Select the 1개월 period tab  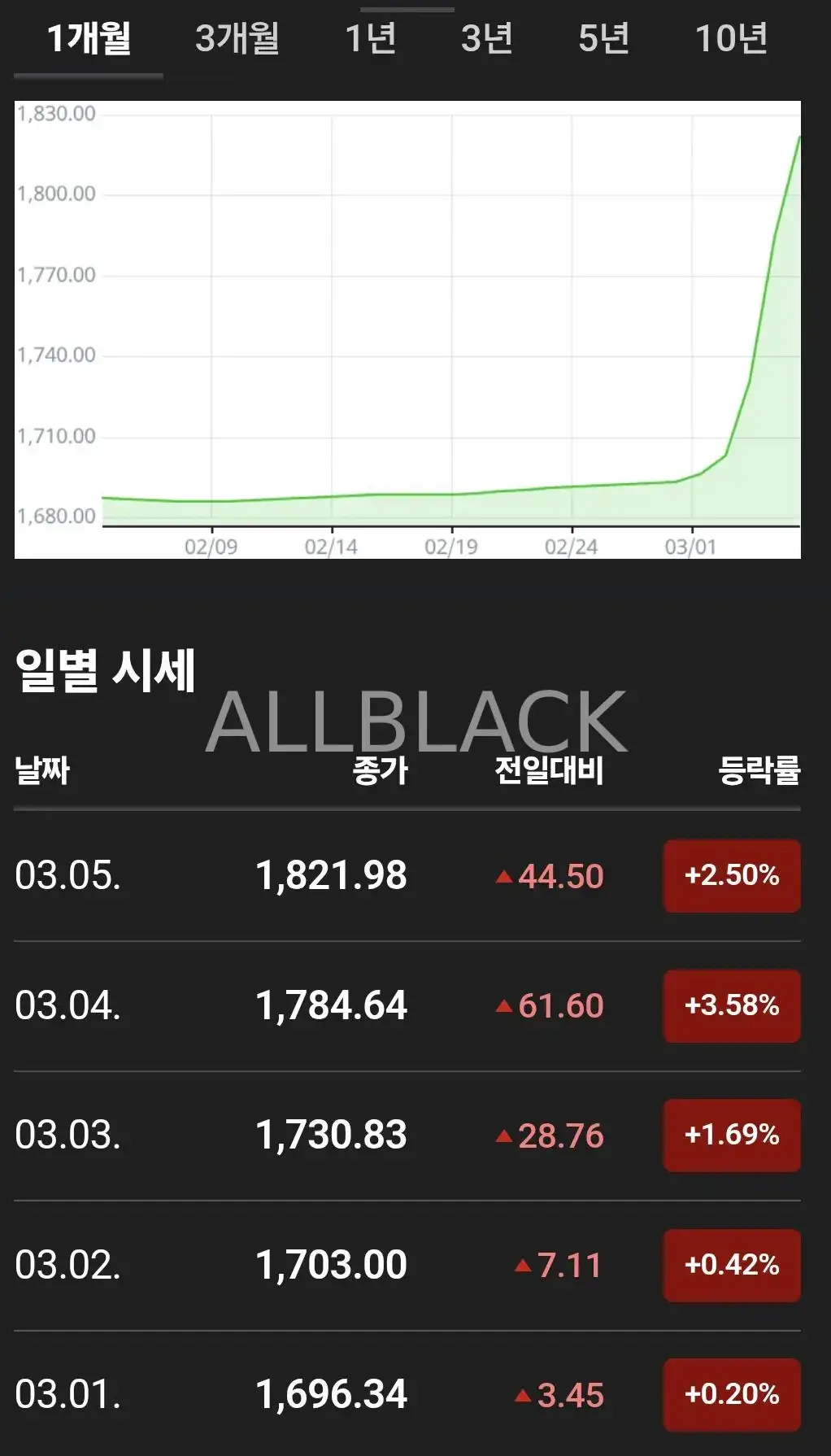click(89, 38)
